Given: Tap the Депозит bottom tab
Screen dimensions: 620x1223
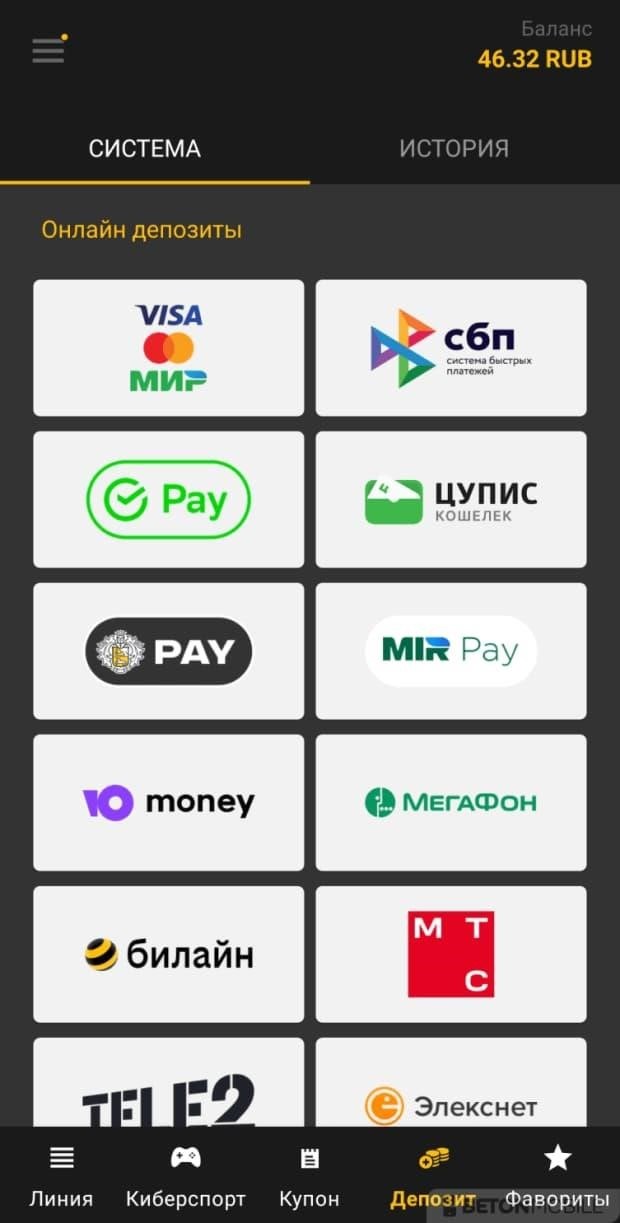Looking at the screenshot, I should (433, 1176).
